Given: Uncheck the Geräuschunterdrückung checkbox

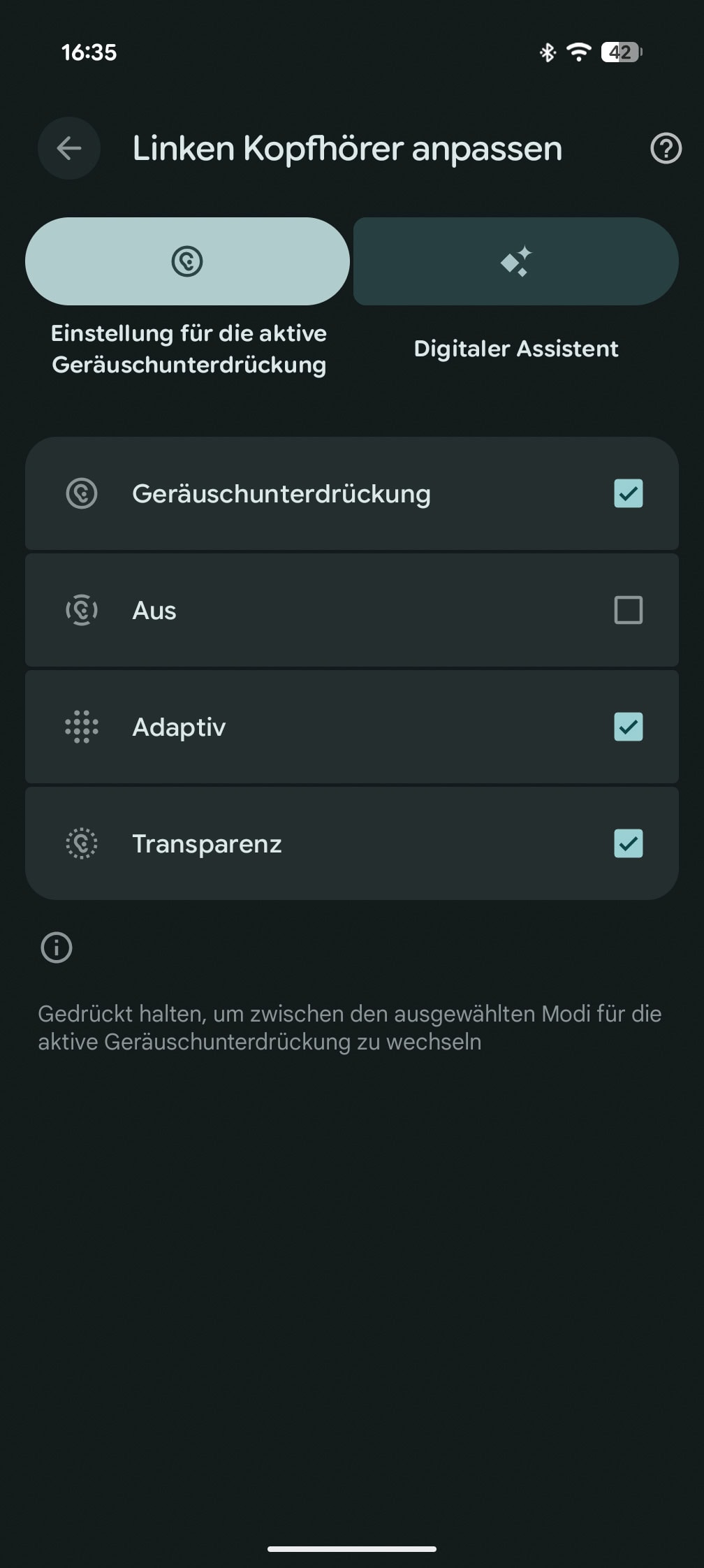Looking at the screenshot, I should point(628,493).
